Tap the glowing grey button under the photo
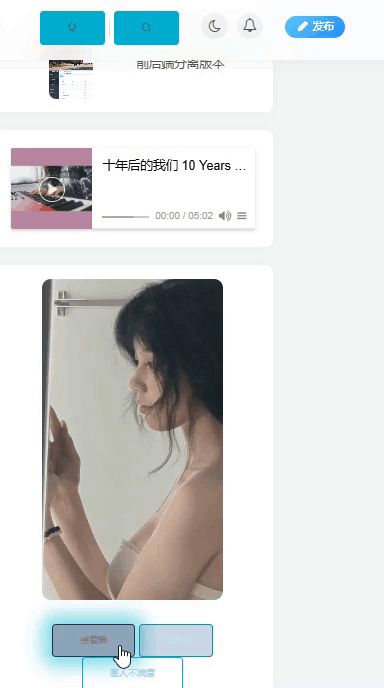The height and width of the screenshot is (688, 384). (x=93, y=640)
